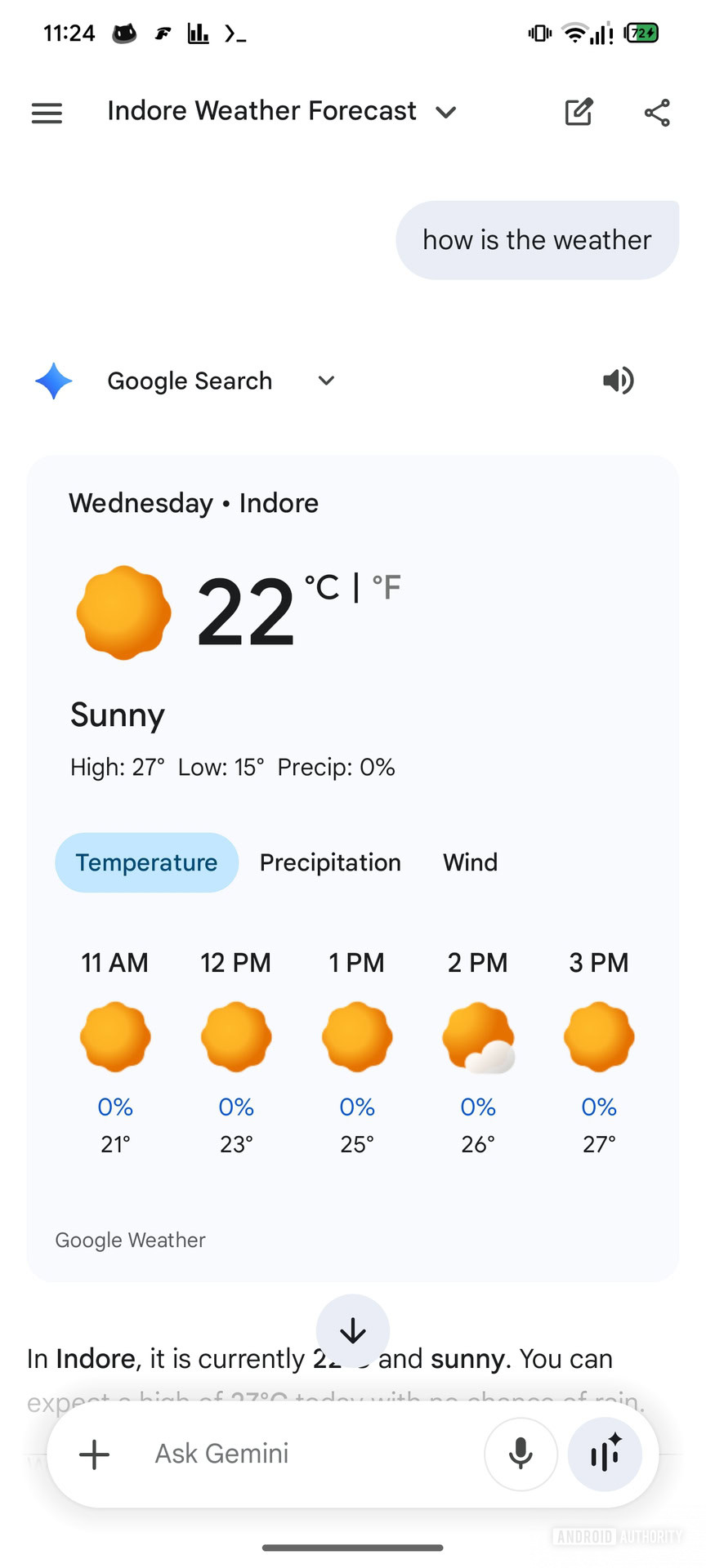The image size is (706, 1568).
Task: Start a new chat with edit icon
Action: [x=579, y=112]
